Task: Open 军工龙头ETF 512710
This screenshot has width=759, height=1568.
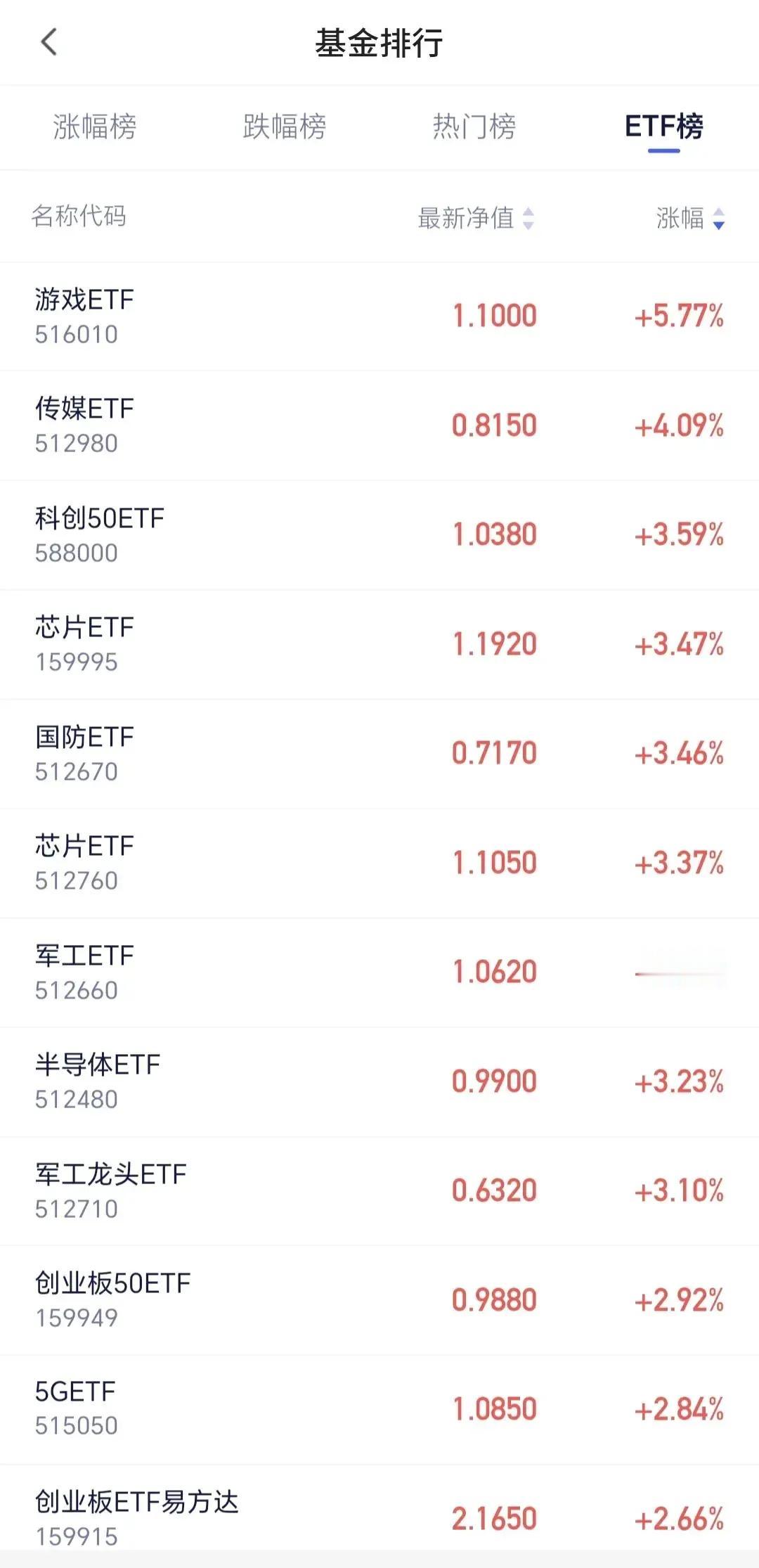Action: (379, 1191)
